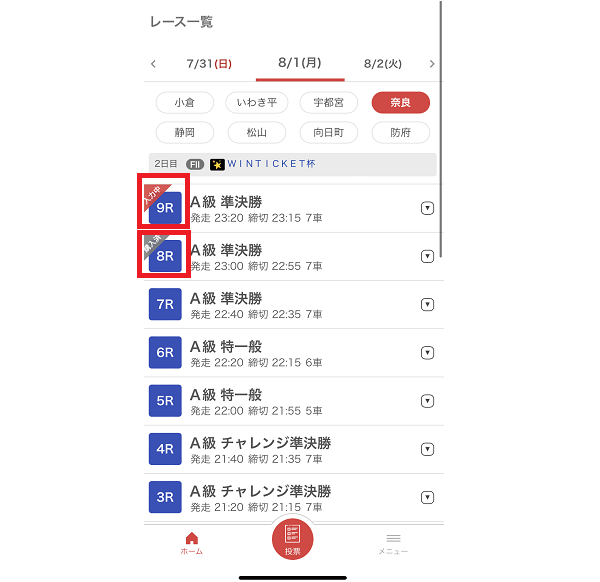This screenshot has width=600, height=582.
Task: Switch to the メニュー tab
Action: [x=393, y=543]
